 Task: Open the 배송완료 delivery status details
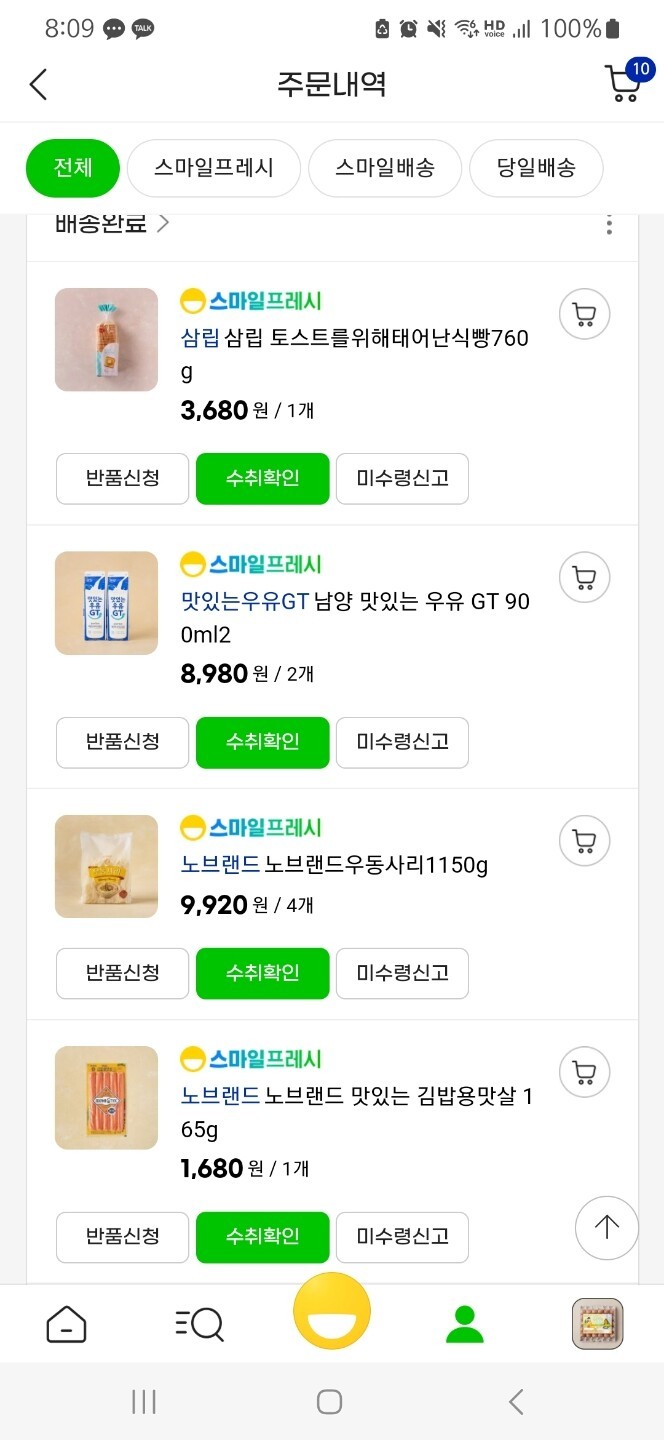click(x=112, y=223)
